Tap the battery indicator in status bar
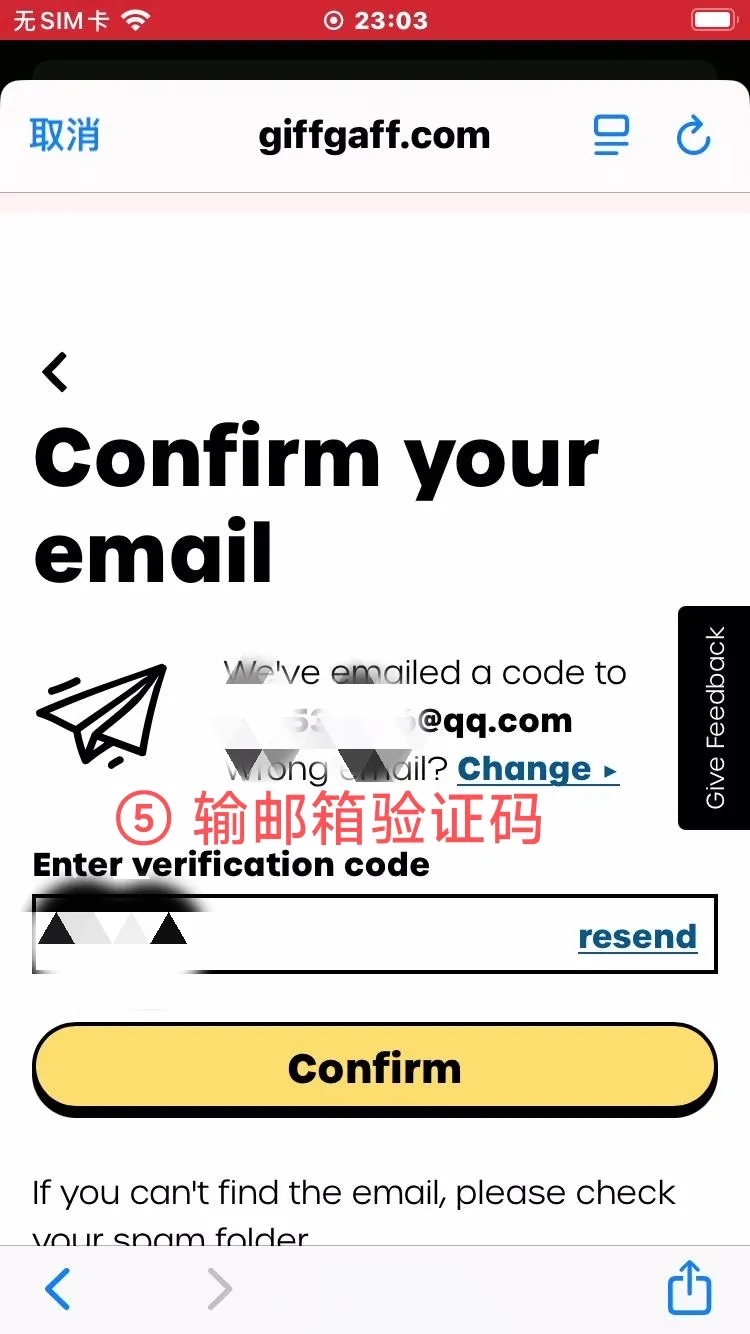Viewport: 750px width, 1334px height. (713, 17)
